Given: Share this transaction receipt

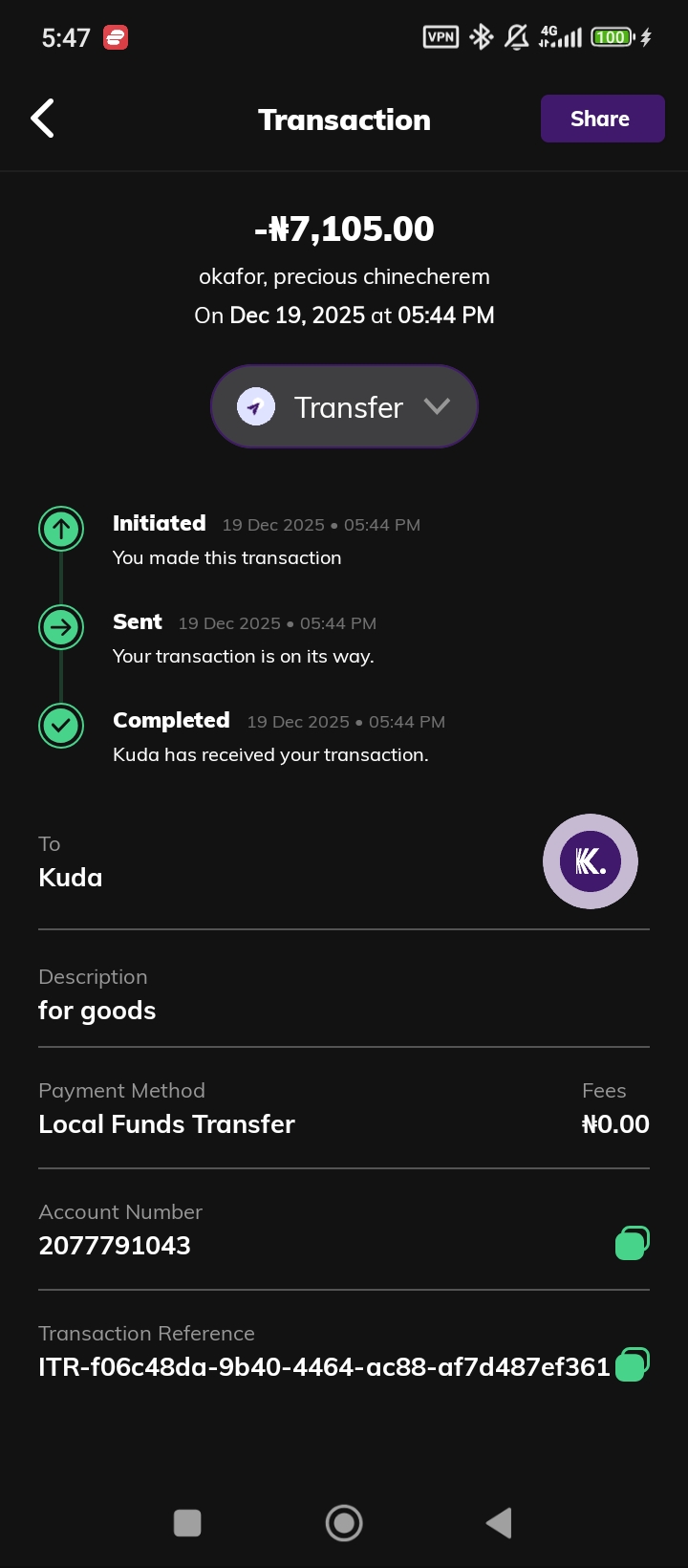Looking at the screenshot, I should click(x=602, y=119).
